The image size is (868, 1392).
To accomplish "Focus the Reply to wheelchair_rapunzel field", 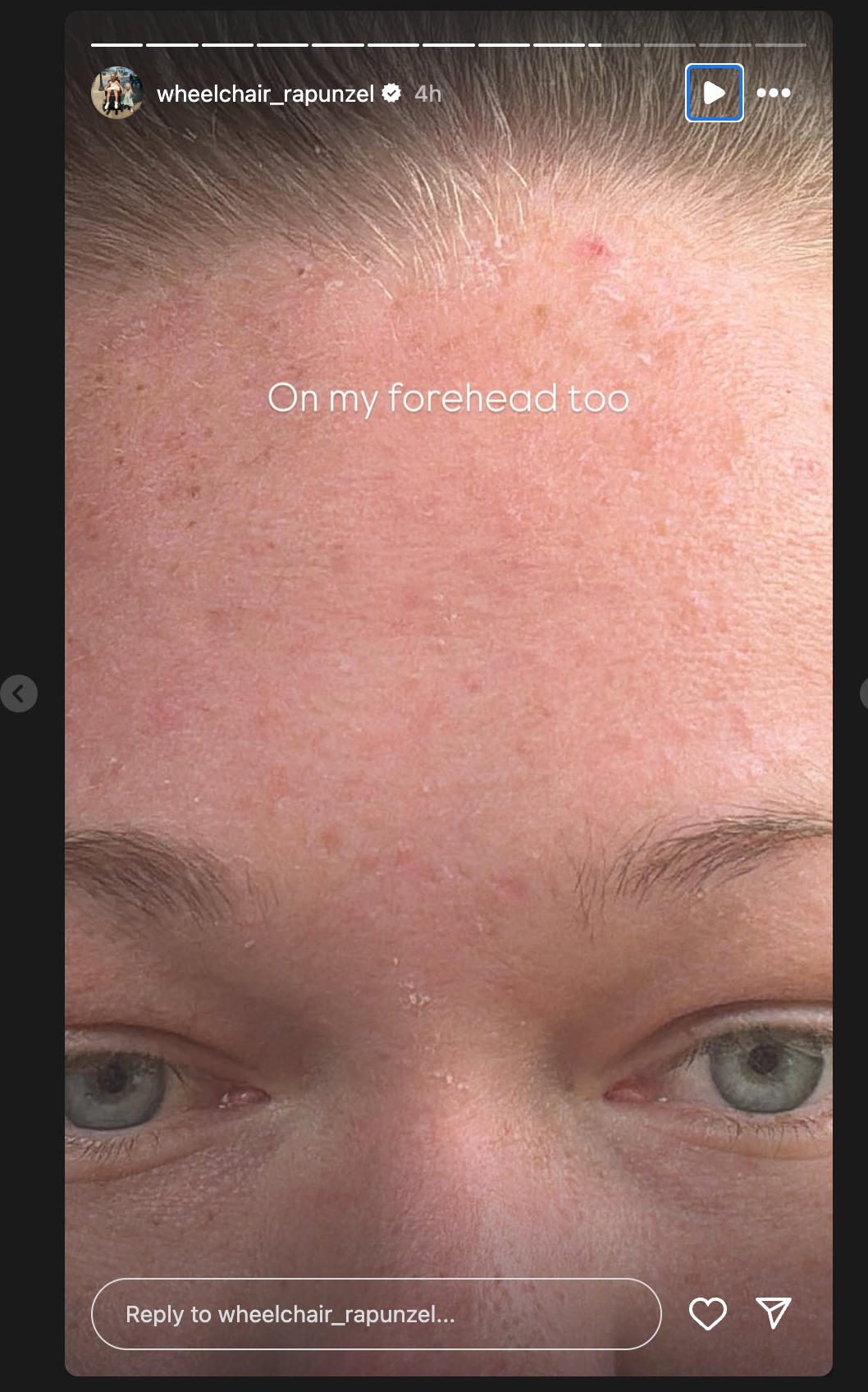I will [x=376, y=1313].
